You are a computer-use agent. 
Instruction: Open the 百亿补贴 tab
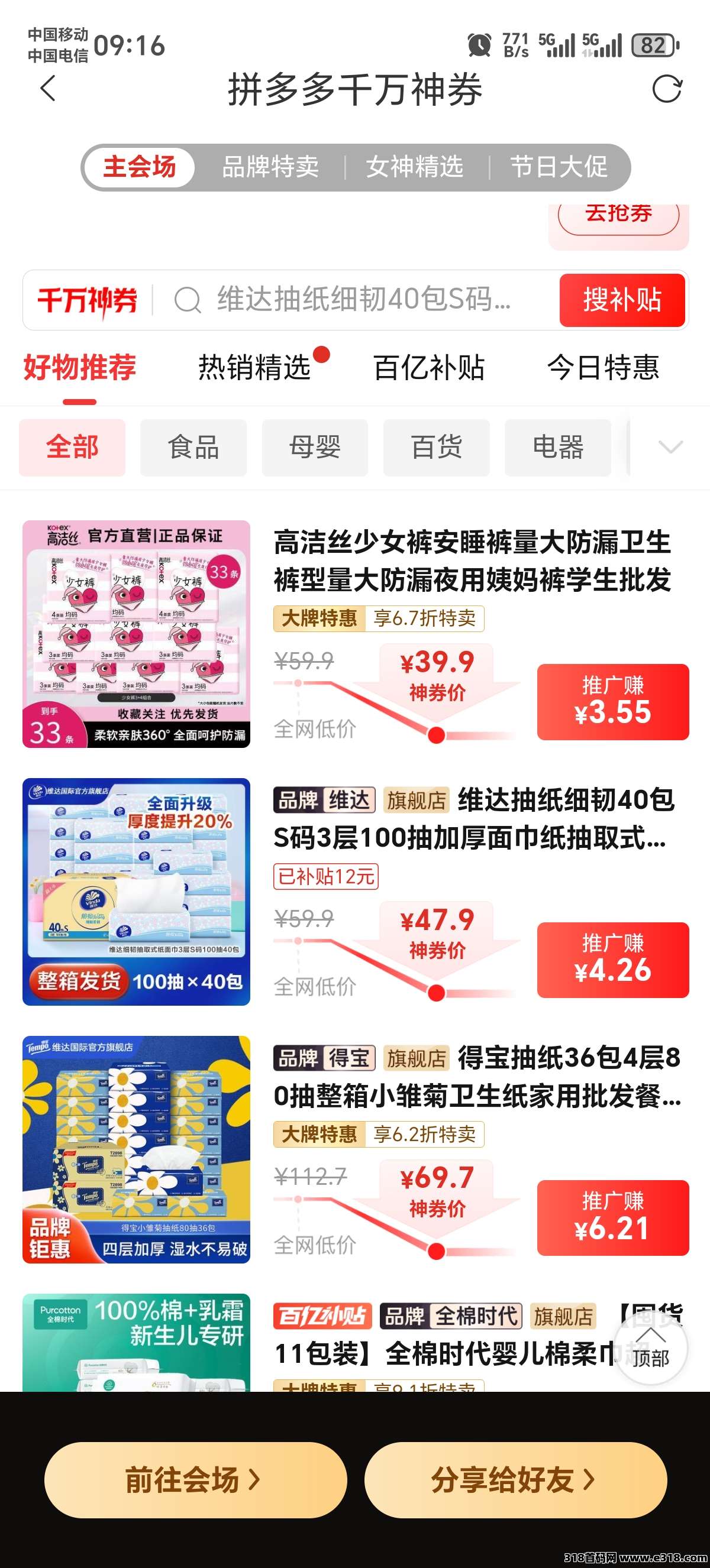pos(429,368)
